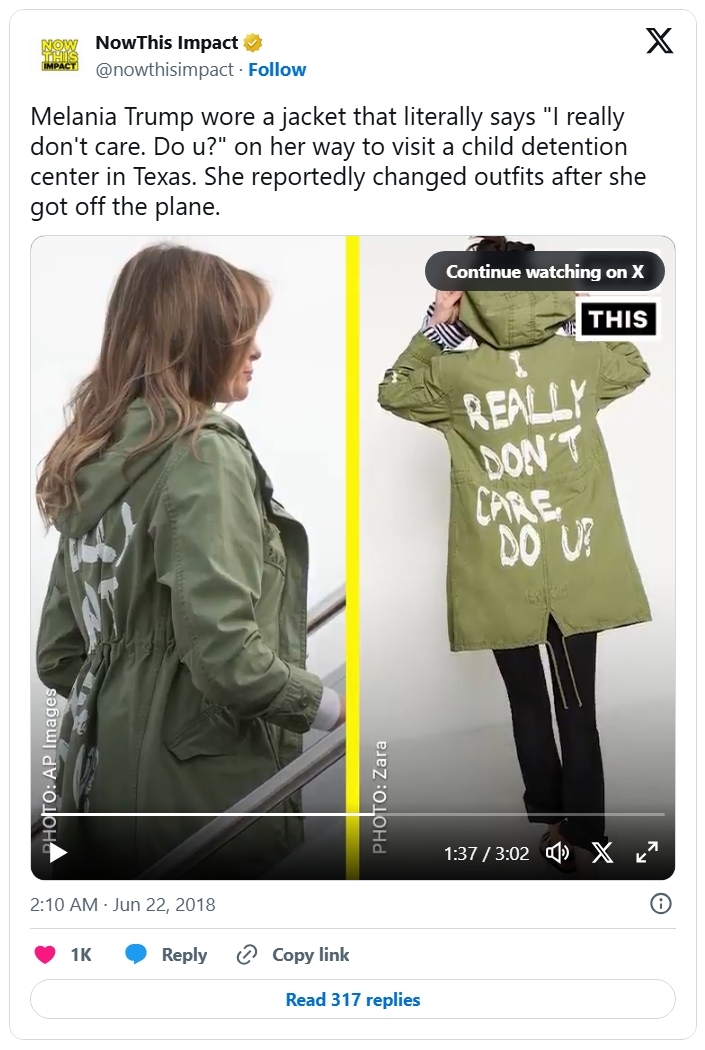Open the video on X via player icon
Image resolution: width=705 pixels, height=1050 pixels.
602,853
